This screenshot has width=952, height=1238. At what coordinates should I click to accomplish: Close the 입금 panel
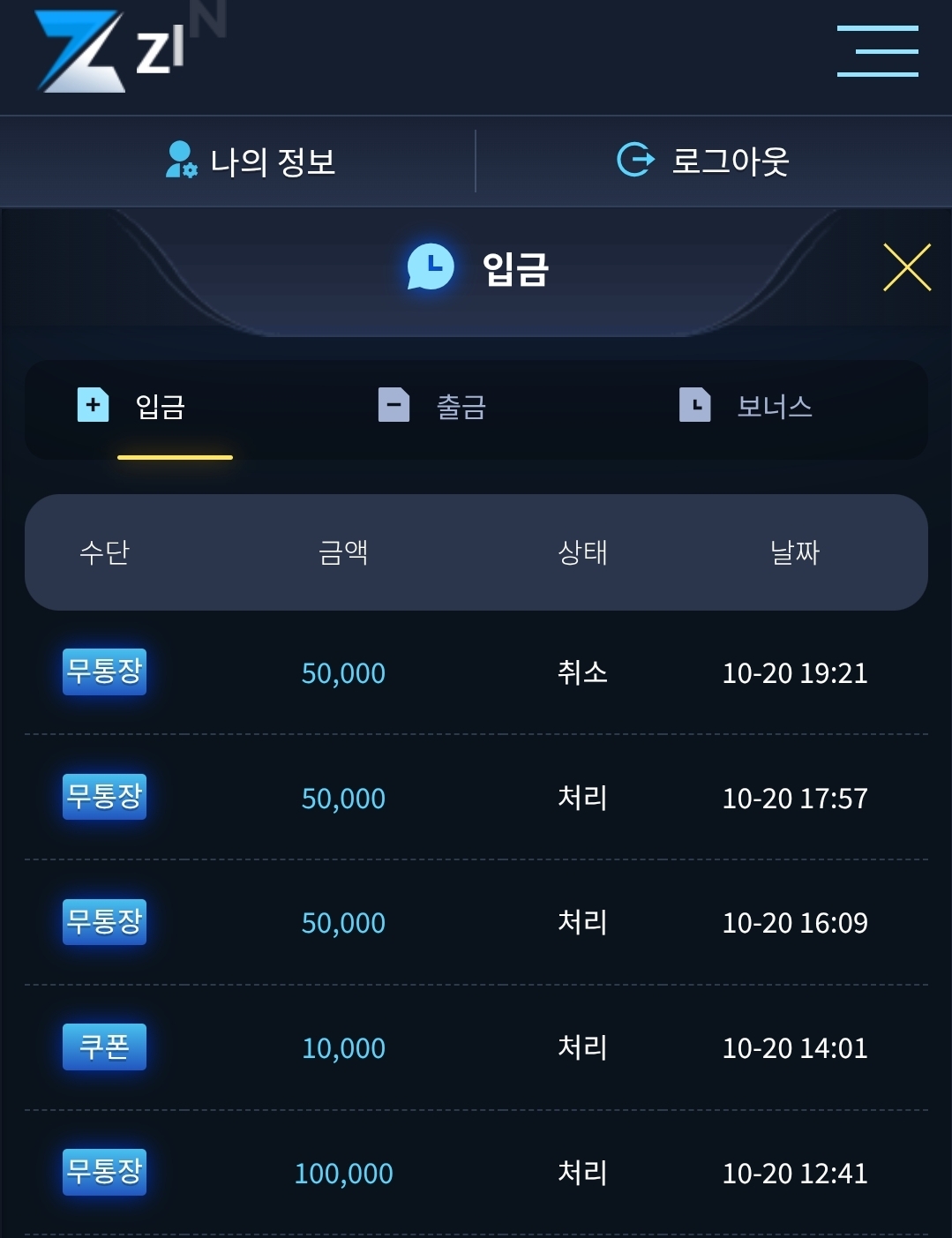906,267
